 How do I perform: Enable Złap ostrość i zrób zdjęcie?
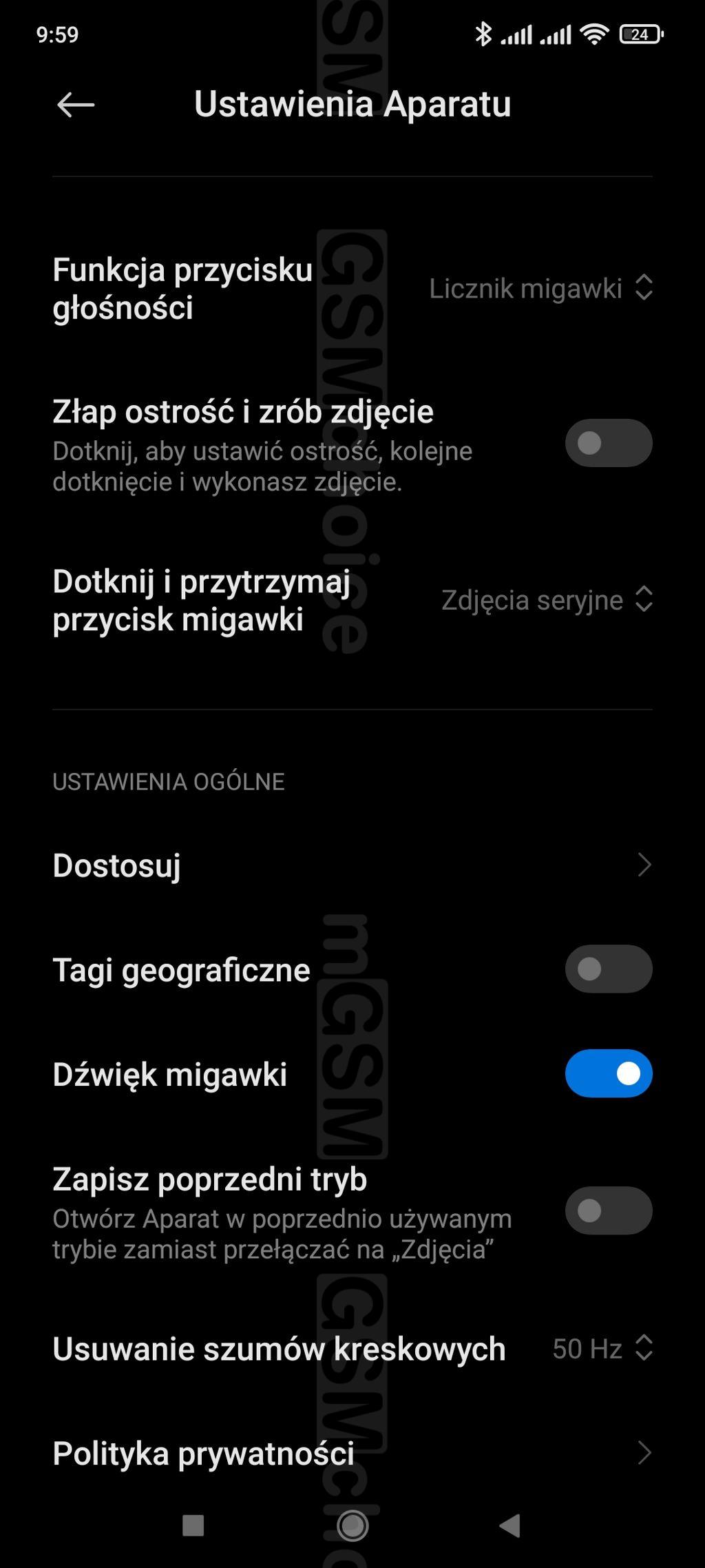pos(608,443)
